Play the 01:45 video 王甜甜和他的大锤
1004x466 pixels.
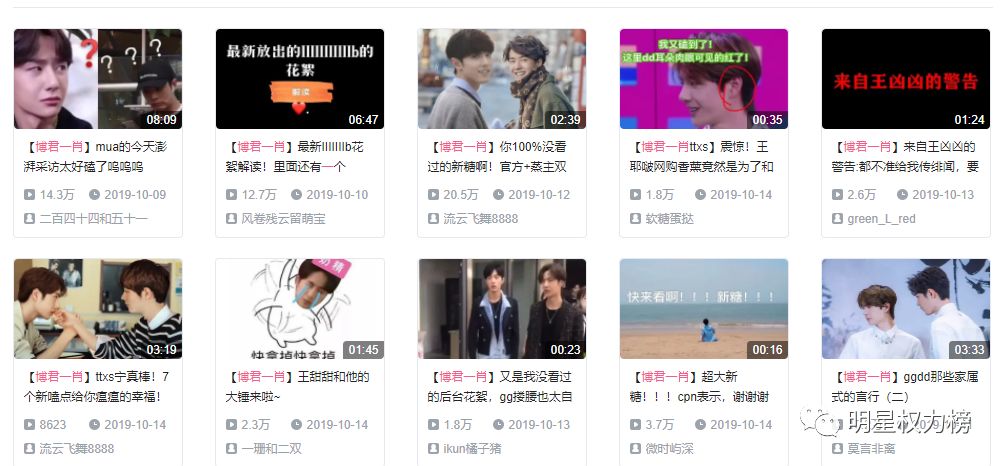tap(300, 309)
